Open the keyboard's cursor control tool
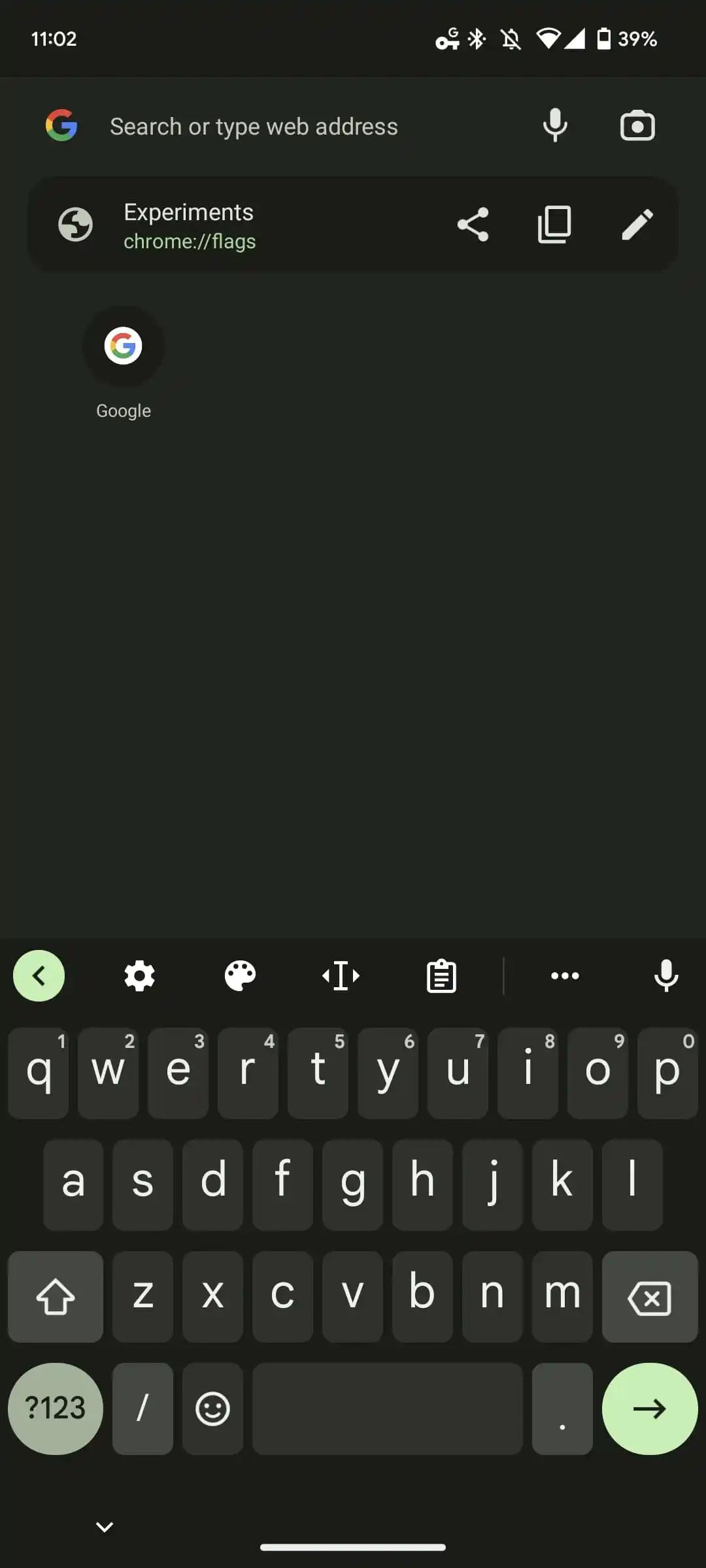Viewport: 706px width, 1568px height. pos(341,975)
